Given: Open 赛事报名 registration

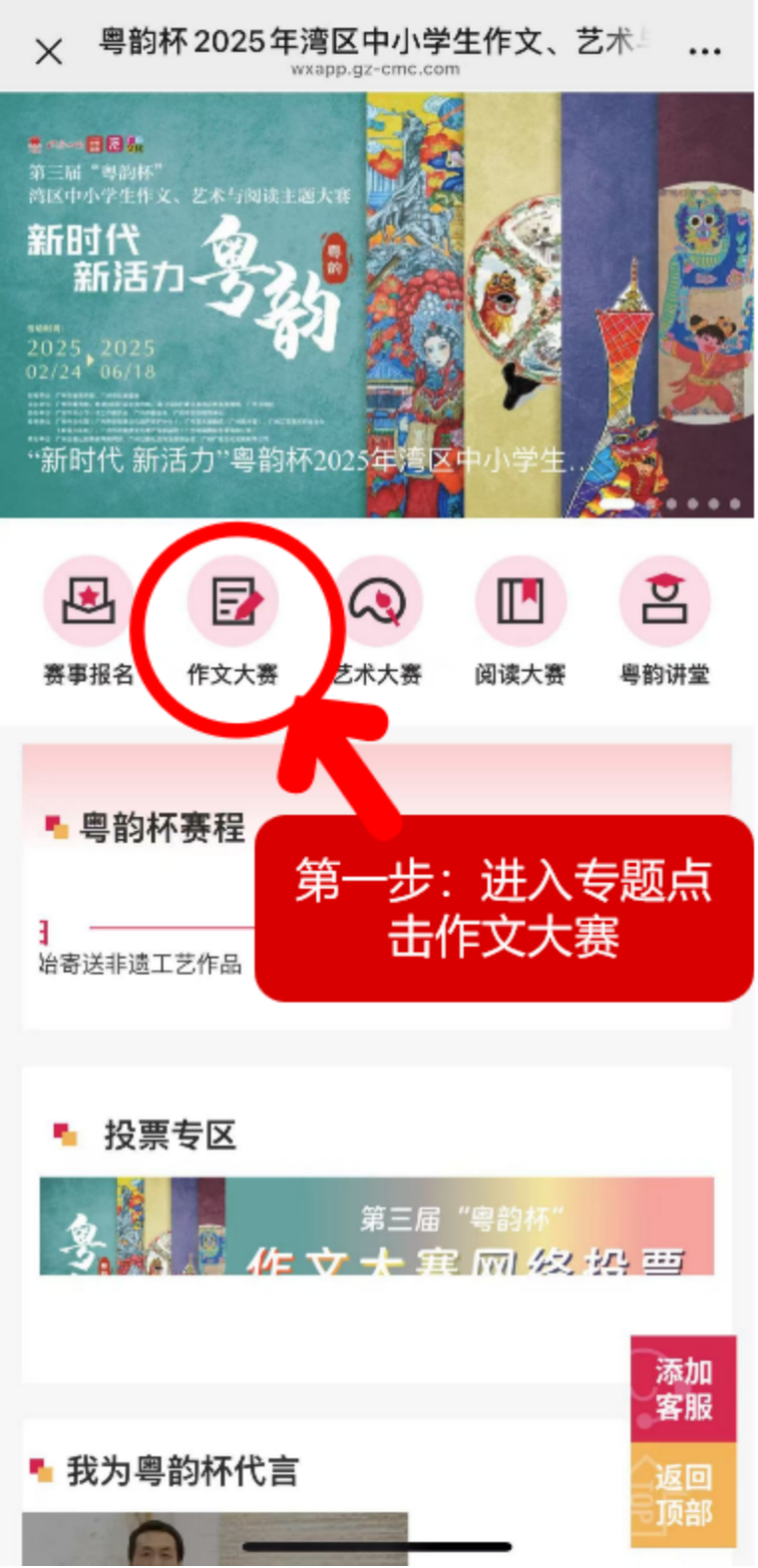Looking at the screenshot, I should pyautogui.click(x=88, y=620).
